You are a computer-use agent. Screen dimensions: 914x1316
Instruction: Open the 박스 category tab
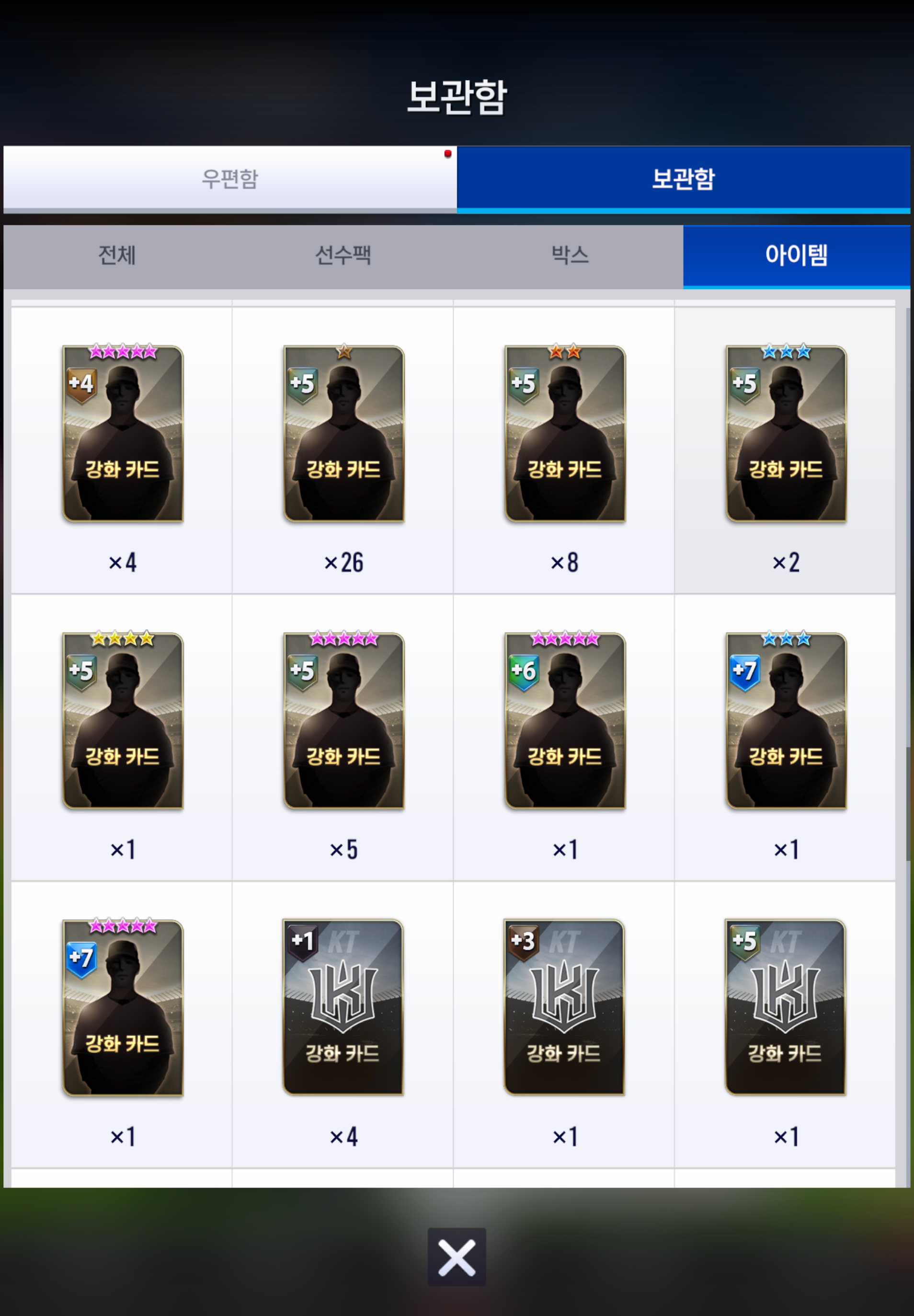[569, 255]
